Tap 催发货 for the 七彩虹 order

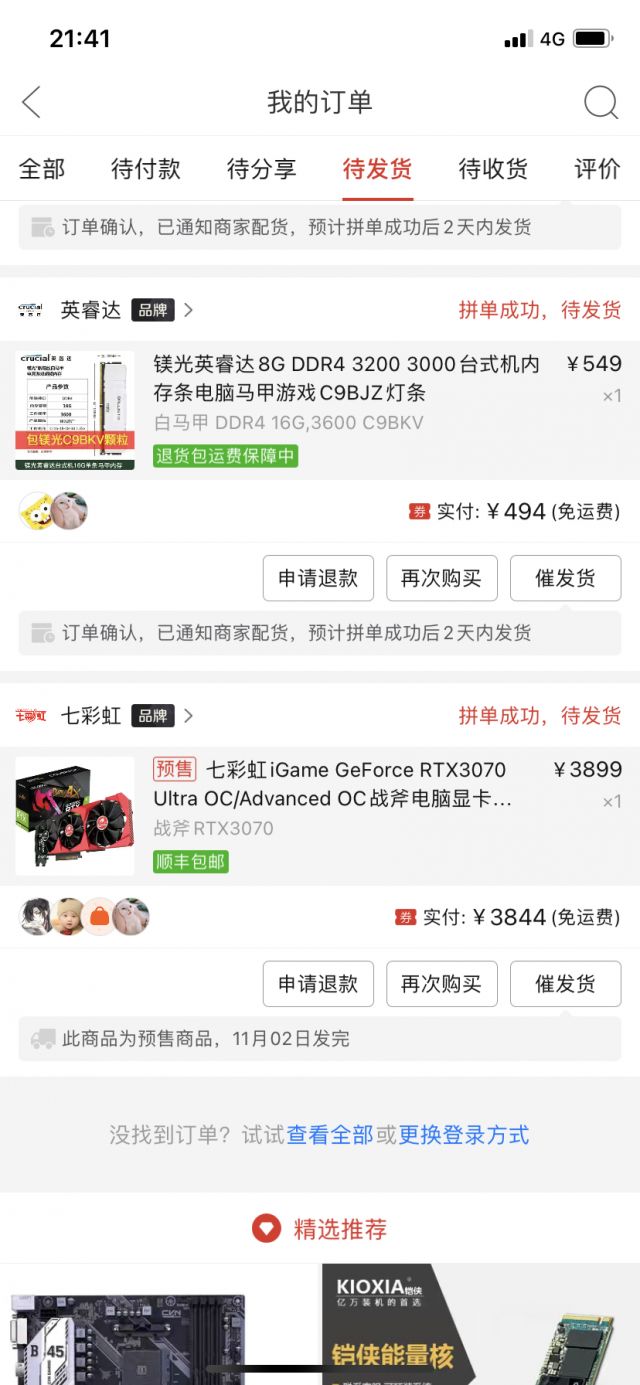point(565,984)
